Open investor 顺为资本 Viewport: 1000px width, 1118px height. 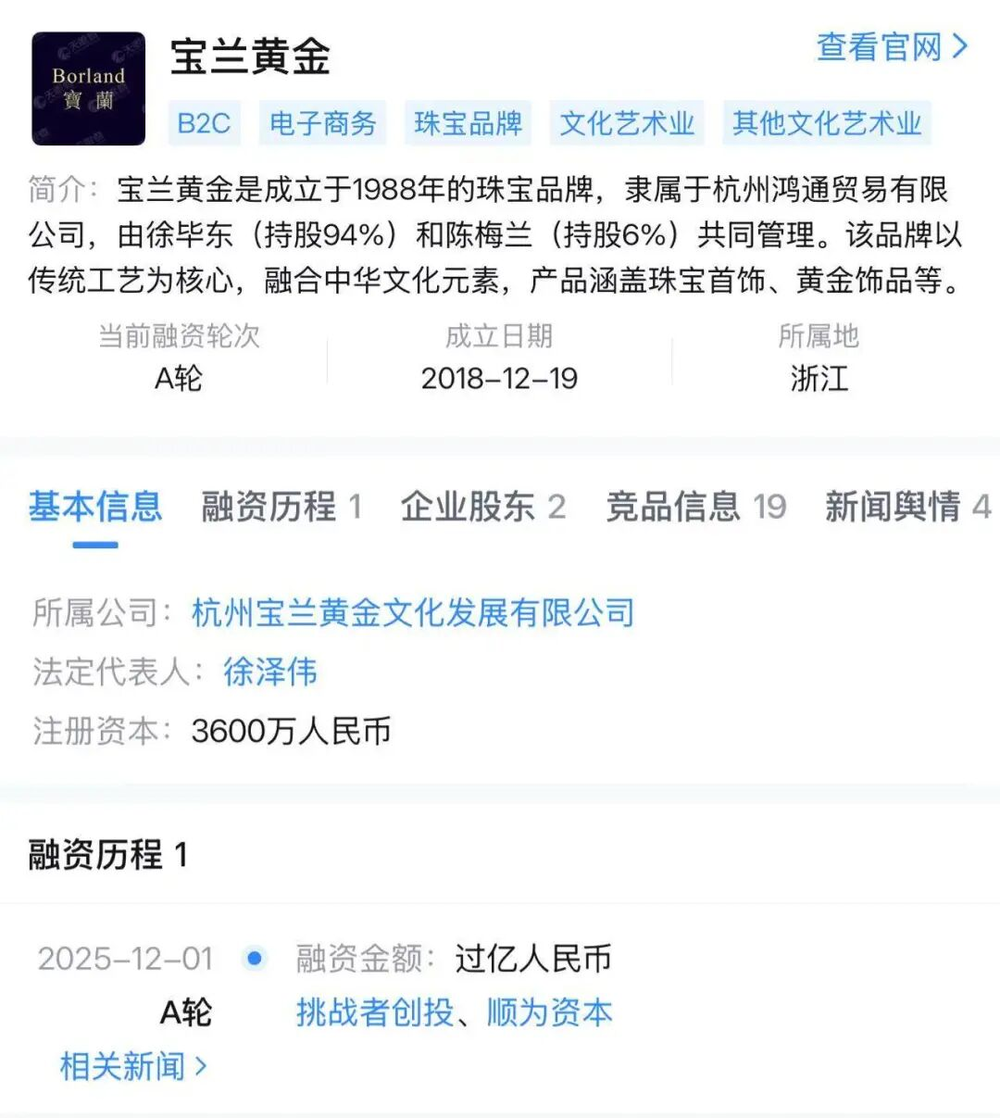pos(549,1012)
